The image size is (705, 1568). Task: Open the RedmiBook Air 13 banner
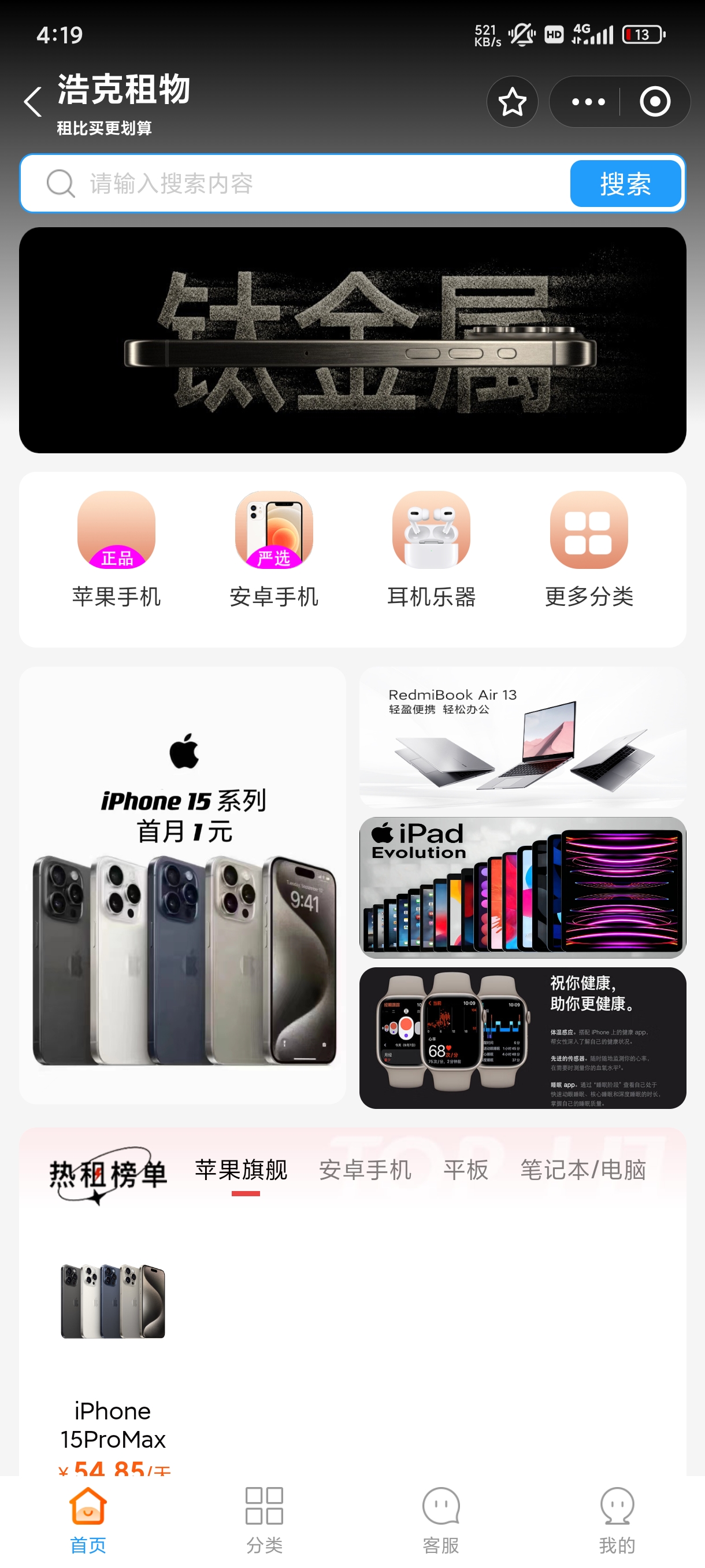522,737
